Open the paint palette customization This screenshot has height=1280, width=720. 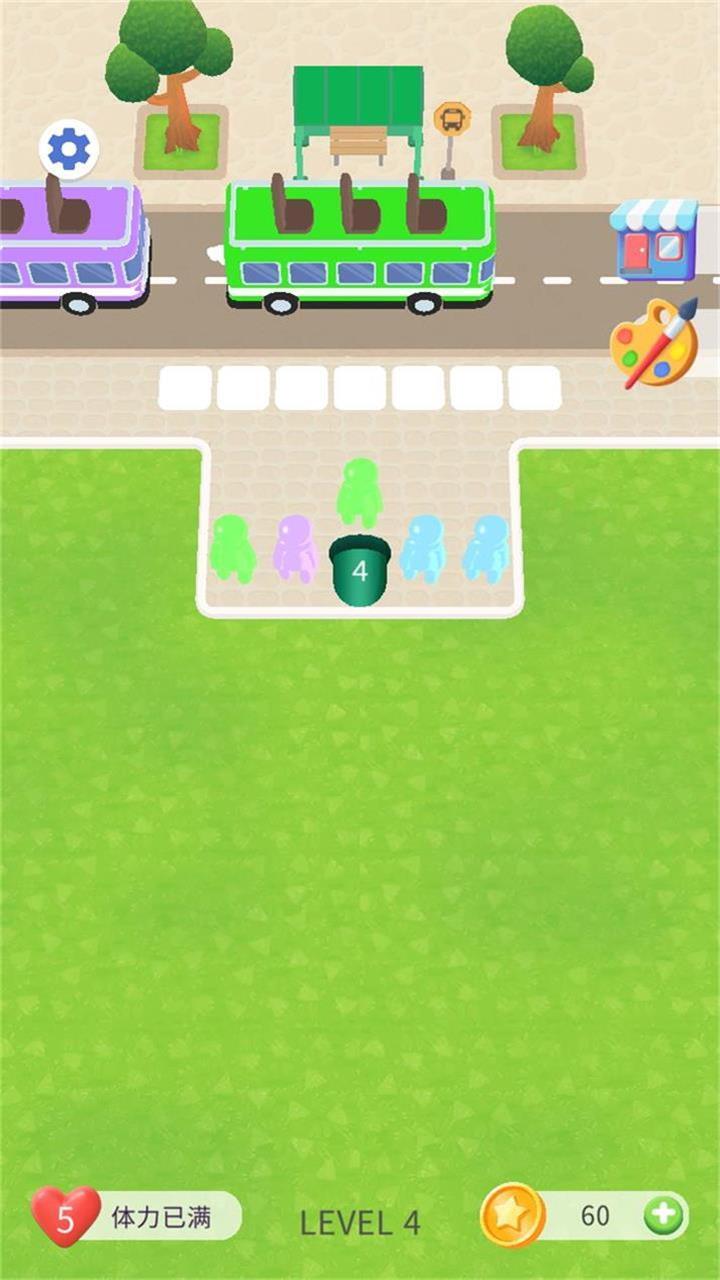click(656, 343)
